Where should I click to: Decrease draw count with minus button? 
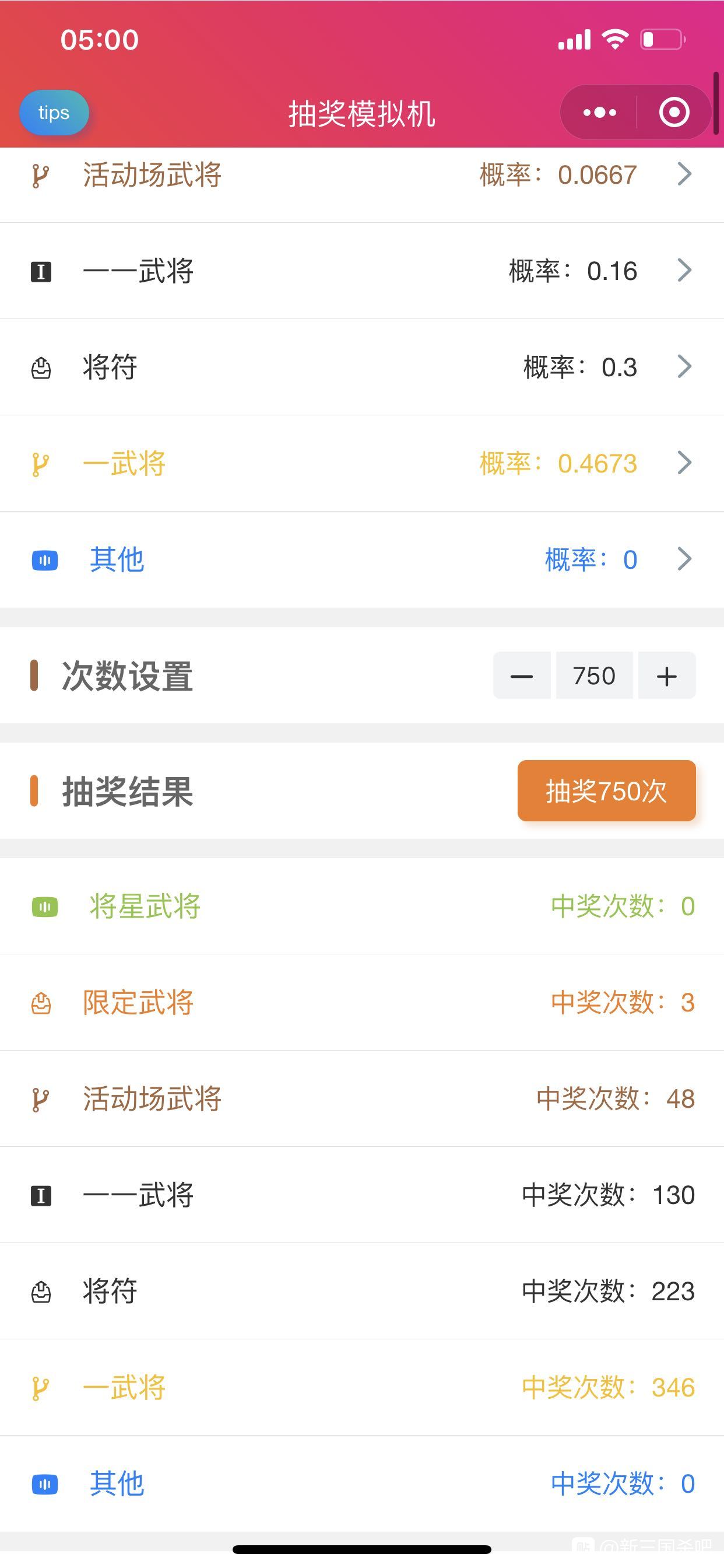522,675
